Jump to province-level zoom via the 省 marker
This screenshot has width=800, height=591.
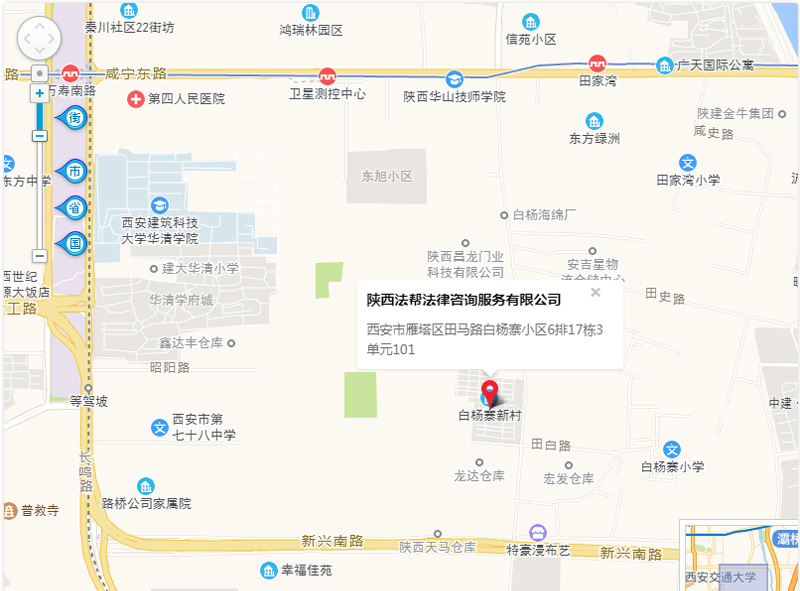tap(73, 207)
